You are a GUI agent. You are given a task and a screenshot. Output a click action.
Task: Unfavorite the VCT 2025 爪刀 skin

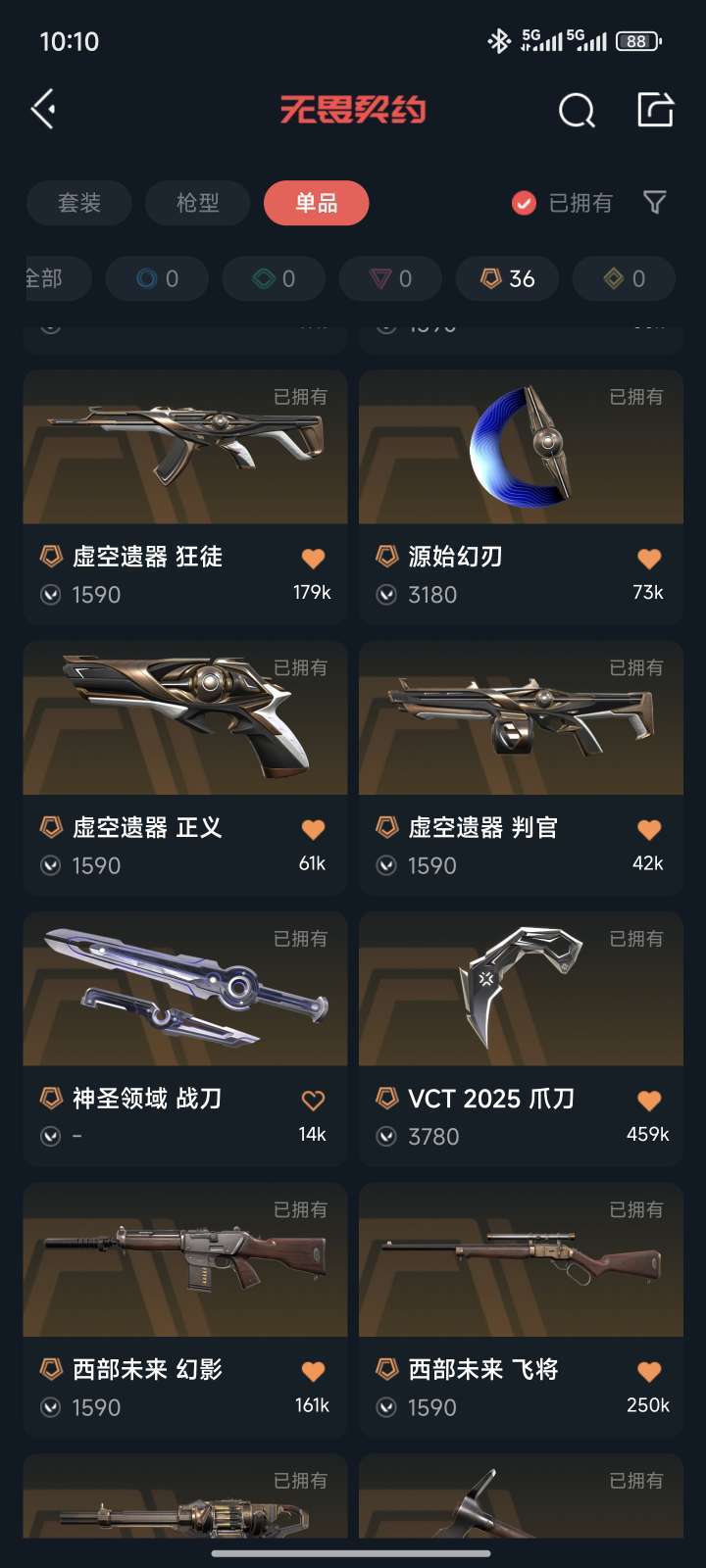(x=648, y=1100)
